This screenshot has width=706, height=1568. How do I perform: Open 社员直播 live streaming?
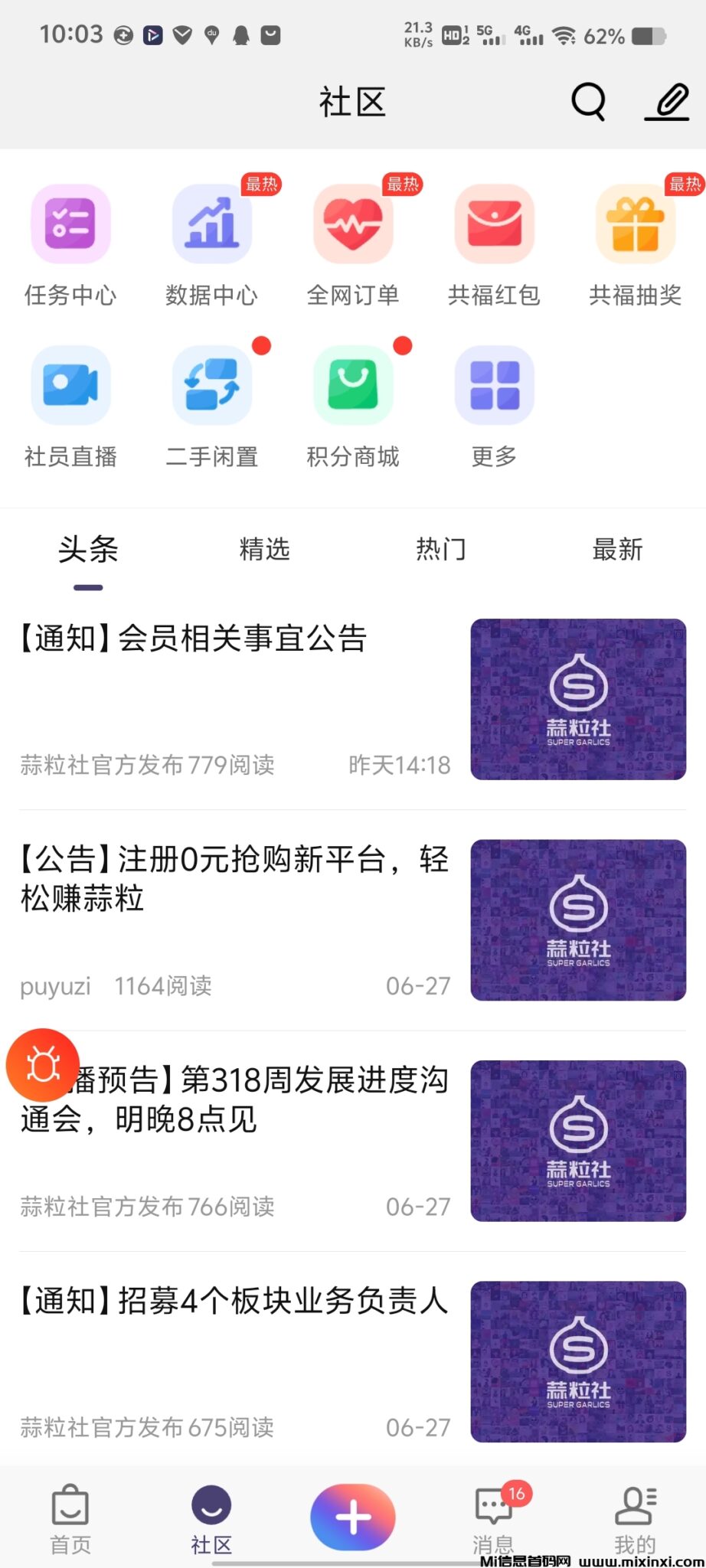click(70, 385)
